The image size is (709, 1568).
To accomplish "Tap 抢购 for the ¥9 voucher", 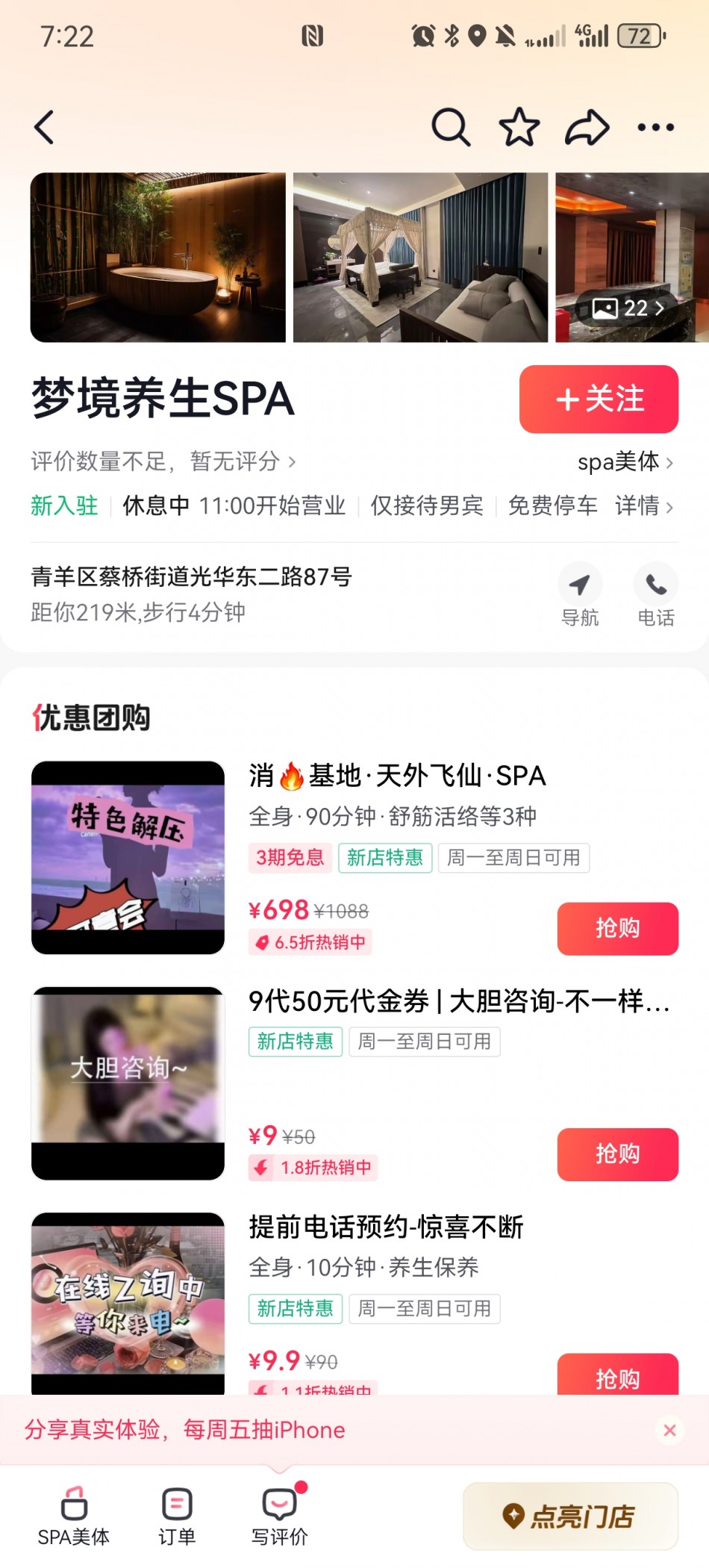I will tap(617, 1154).
